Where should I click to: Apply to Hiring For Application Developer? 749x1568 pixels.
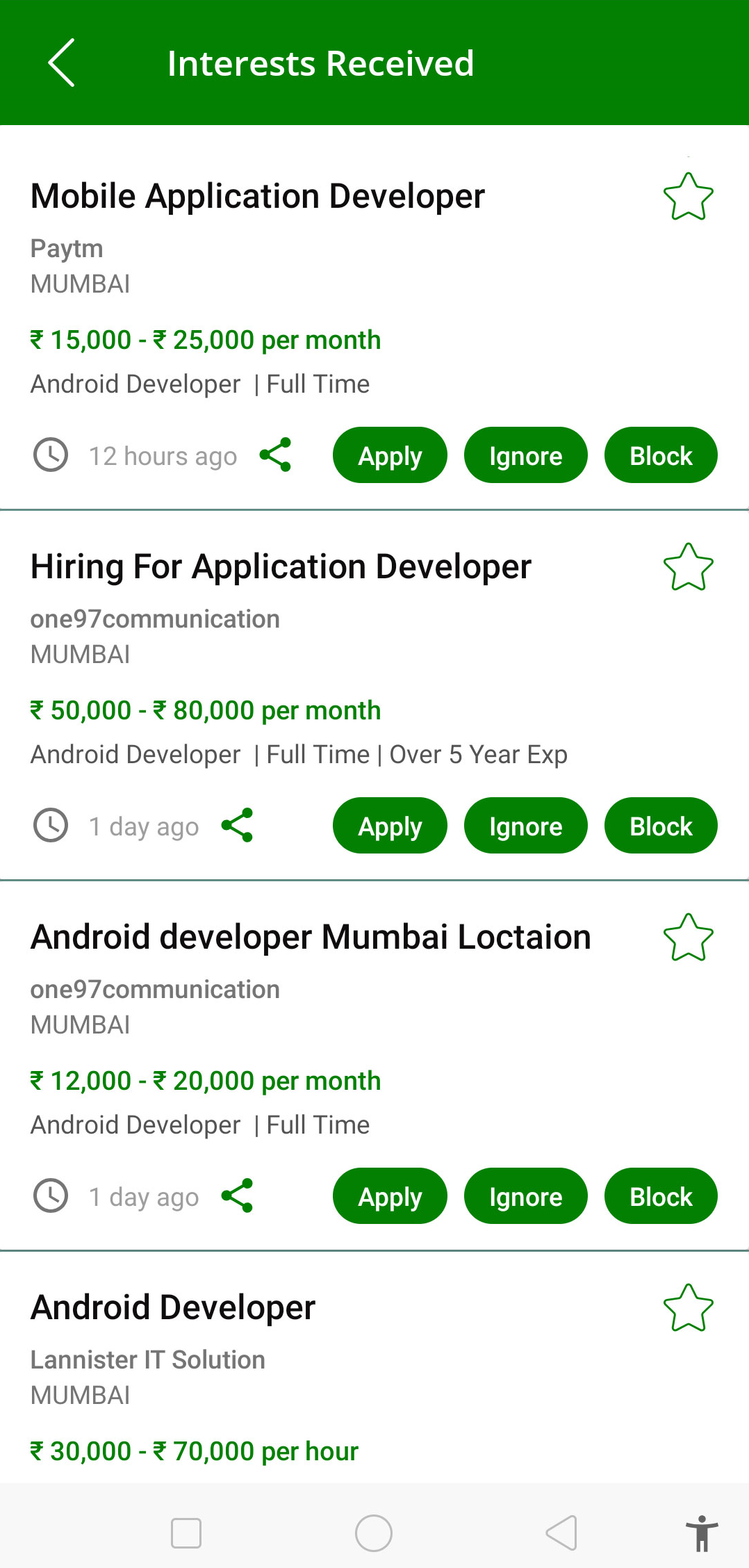point(390,826)
